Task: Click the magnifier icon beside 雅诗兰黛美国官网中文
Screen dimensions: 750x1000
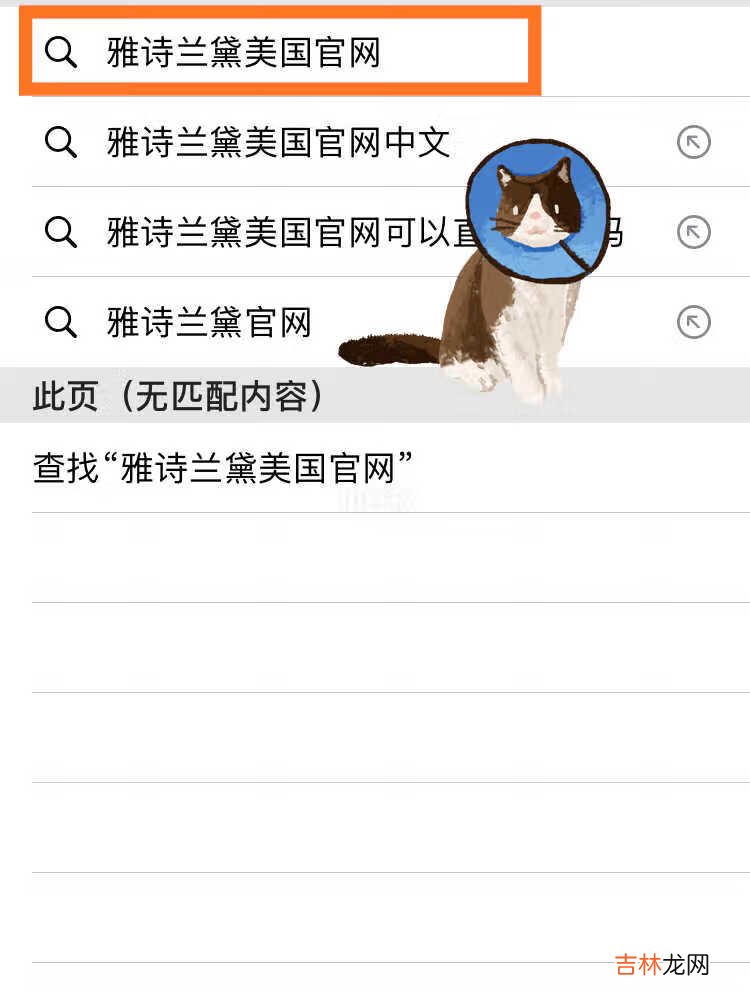Action: (x=61, y=142)
